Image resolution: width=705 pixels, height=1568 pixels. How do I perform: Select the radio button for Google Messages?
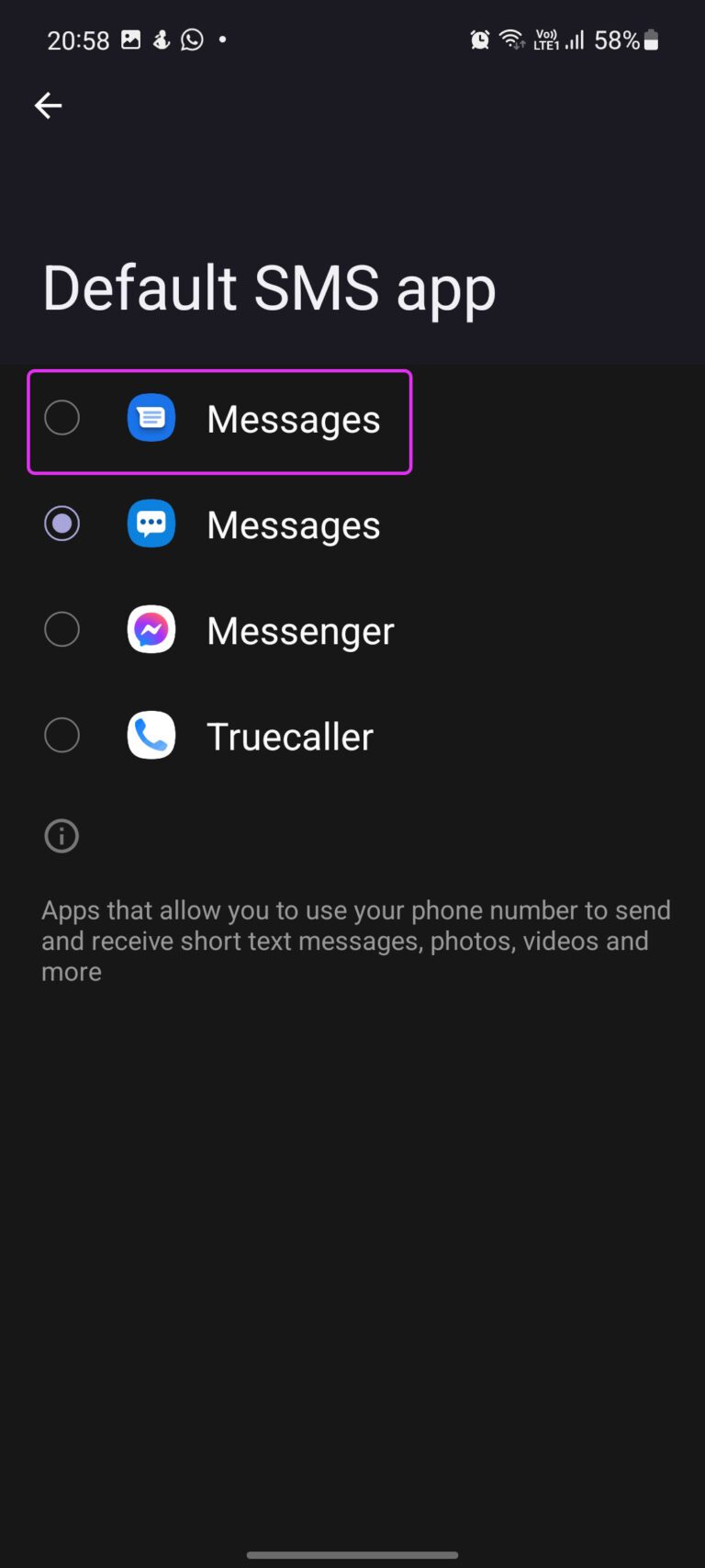62,418
